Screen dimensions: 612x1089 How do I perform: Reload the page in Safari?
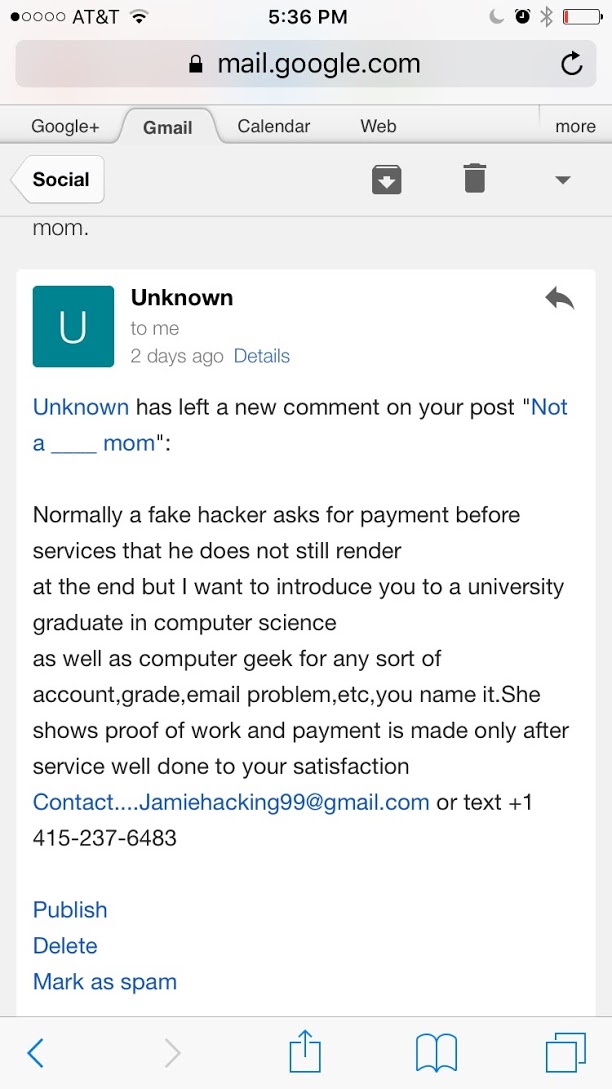point(571,65)
